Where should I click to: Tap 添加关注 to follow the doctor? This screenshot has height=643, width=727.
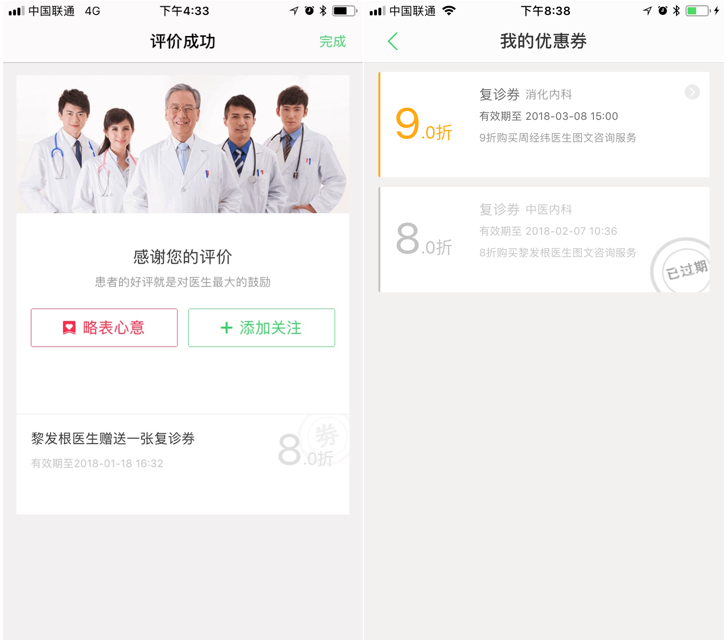coord(261,327)
